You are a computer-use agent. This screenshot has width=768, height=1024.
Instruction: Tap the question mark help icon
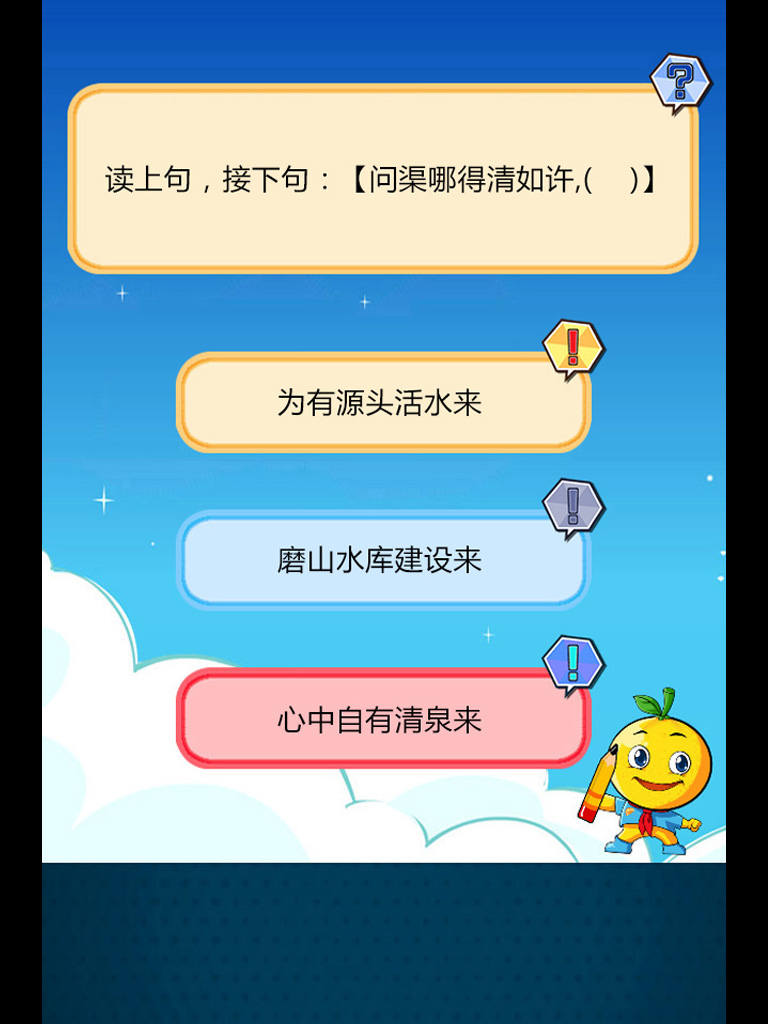(680, 84)
